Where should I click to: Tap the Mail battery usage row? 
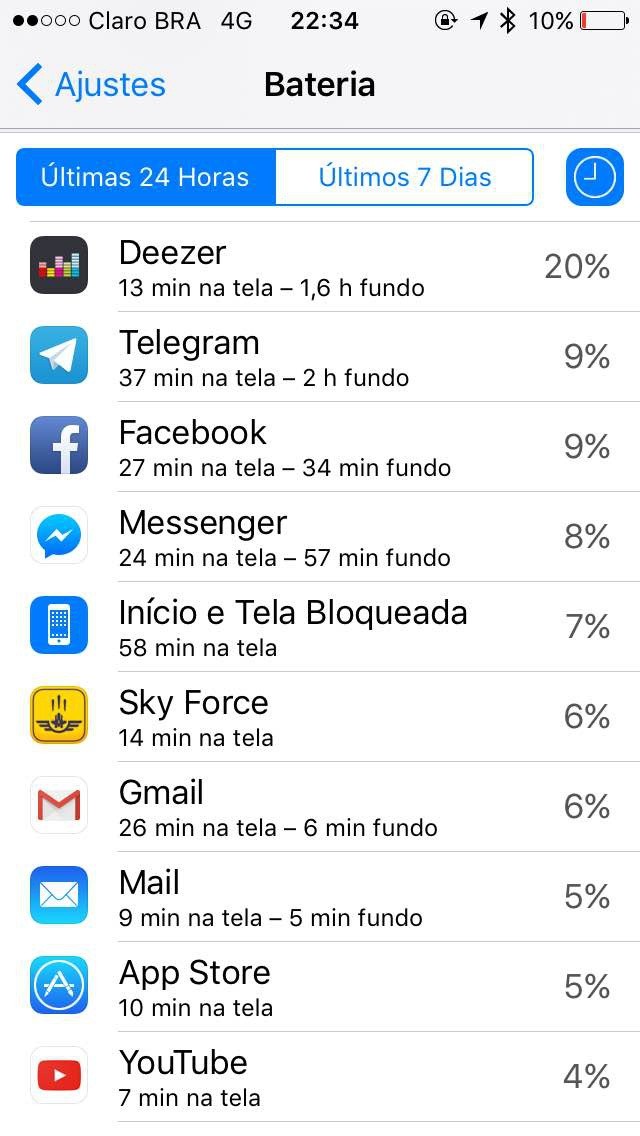pos(320,896)
